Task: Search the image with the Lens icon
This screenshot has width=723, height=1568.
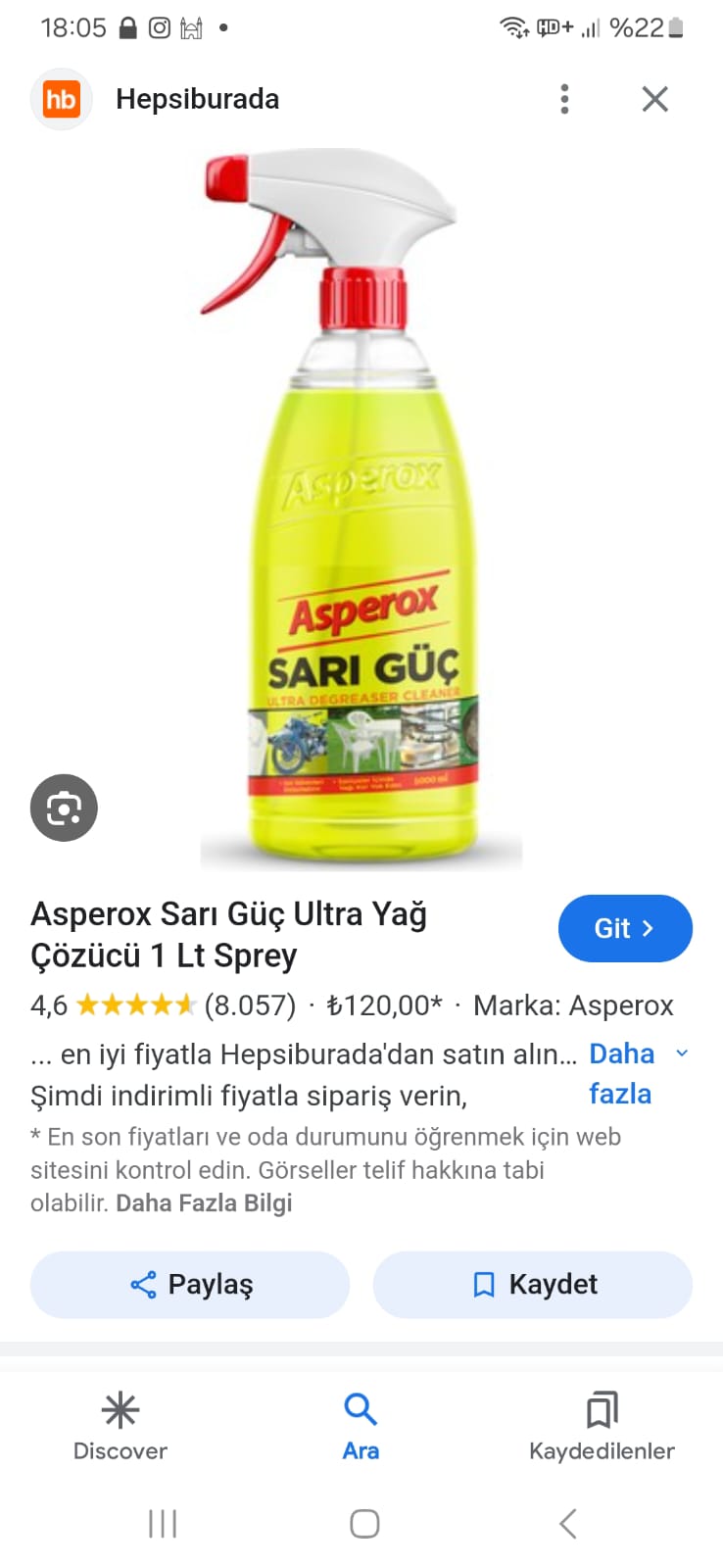Action: [64, 808]
